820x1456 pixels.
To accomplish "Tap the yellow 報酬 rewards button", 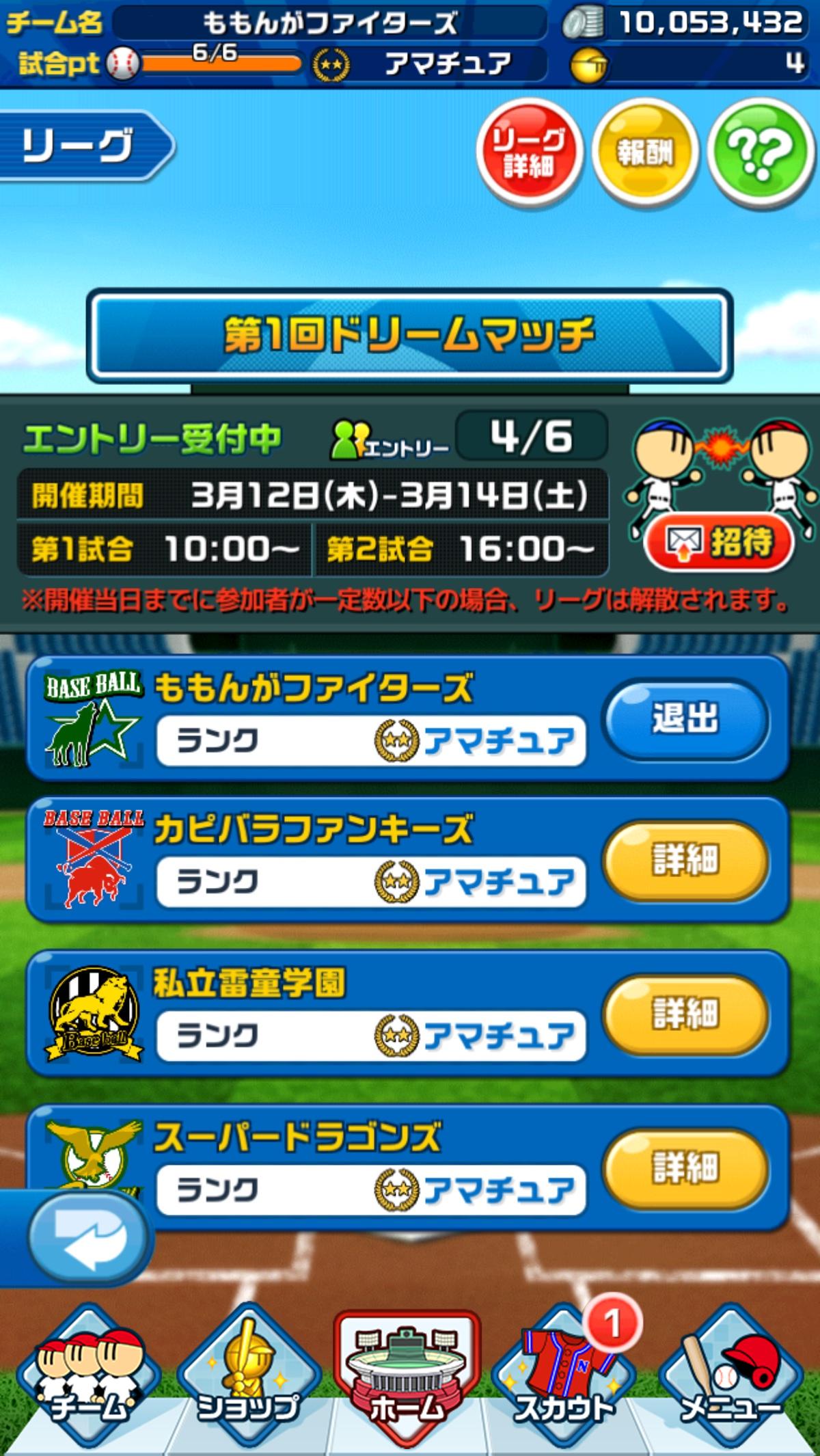I will [644, 152].
